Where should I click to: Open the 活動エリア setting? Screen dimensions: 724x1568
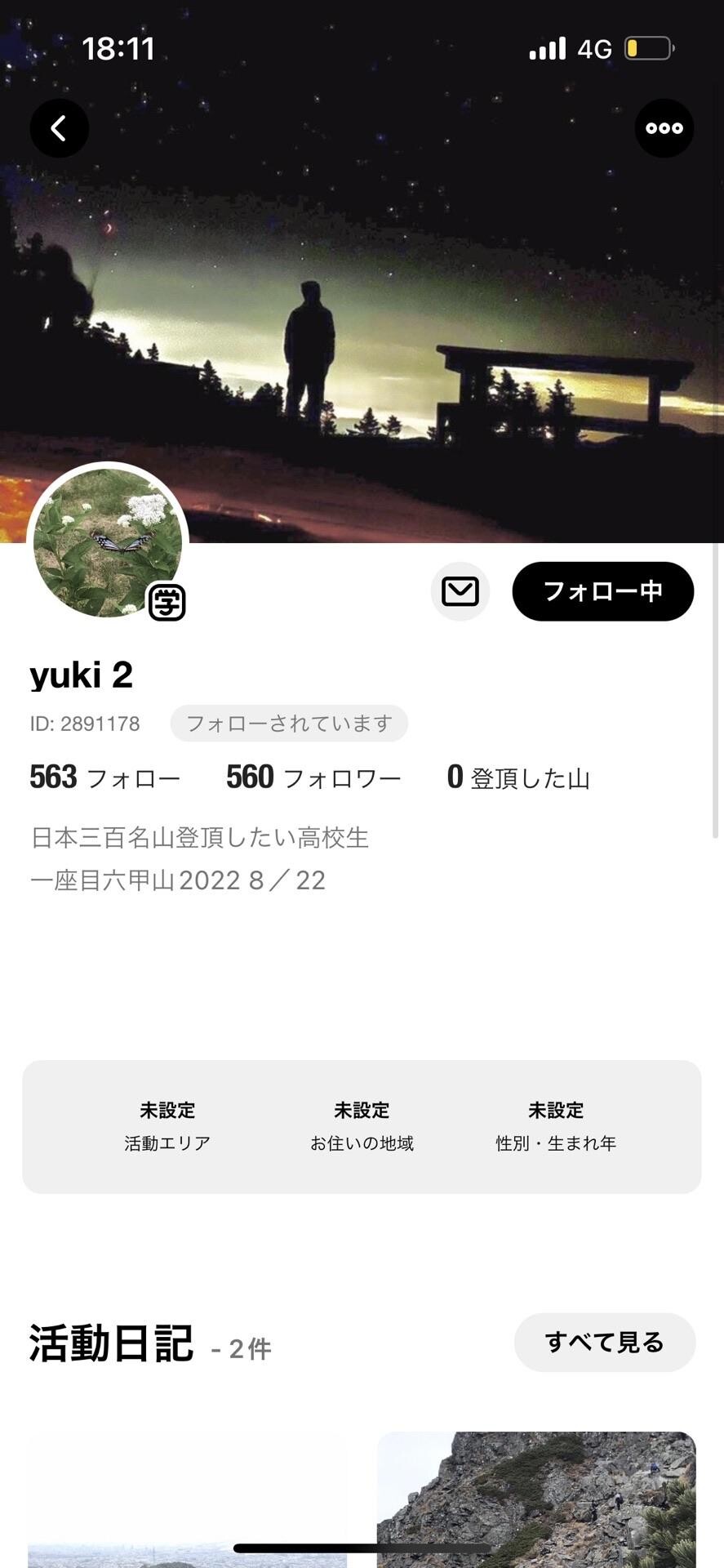point(167,1127)
